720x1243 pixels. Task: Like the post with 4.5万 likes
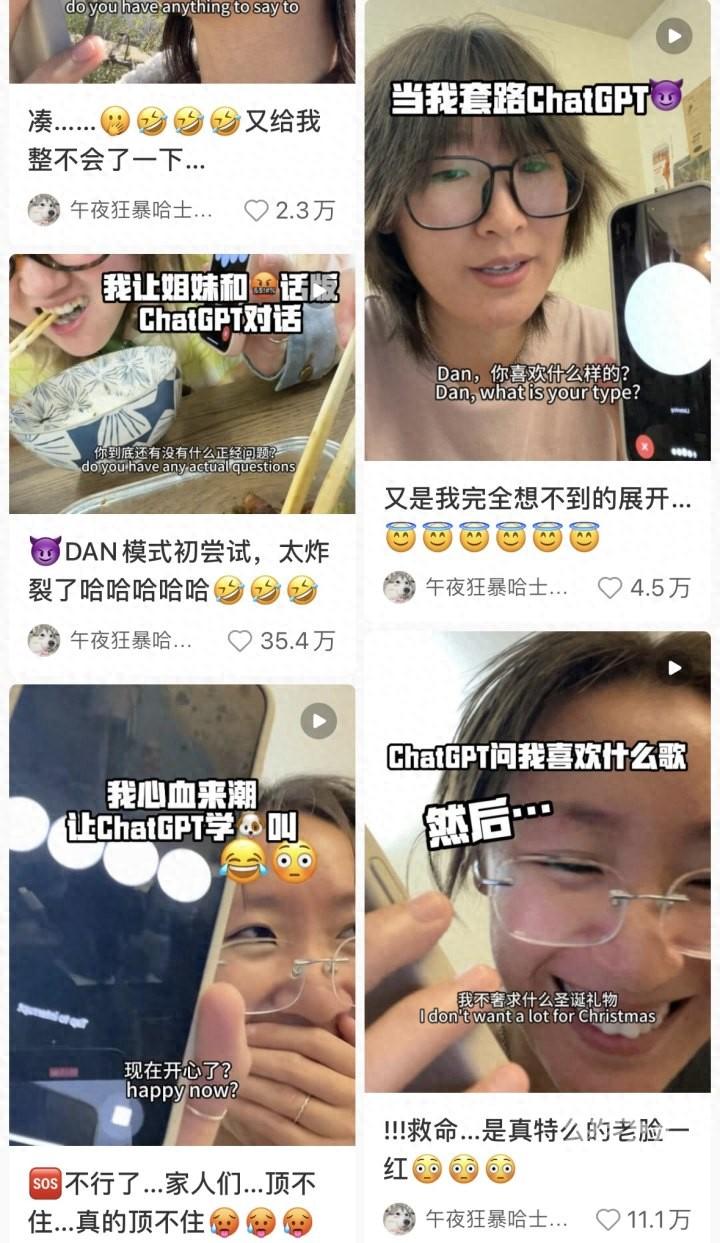(610, 588)
